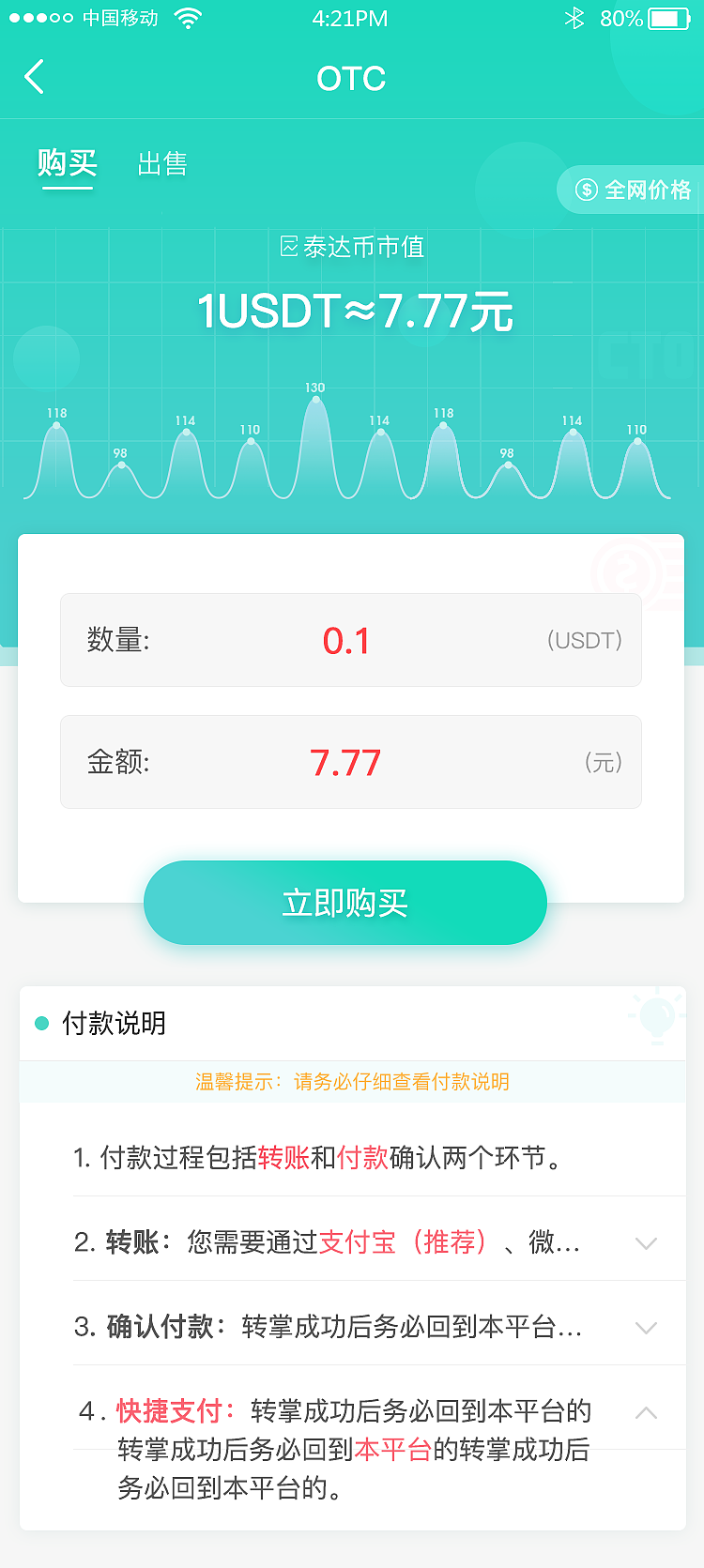This screenshot has height=1568, width=704.
Task: Expand item 3 确认付款 details
Action: click(646, 1328)
